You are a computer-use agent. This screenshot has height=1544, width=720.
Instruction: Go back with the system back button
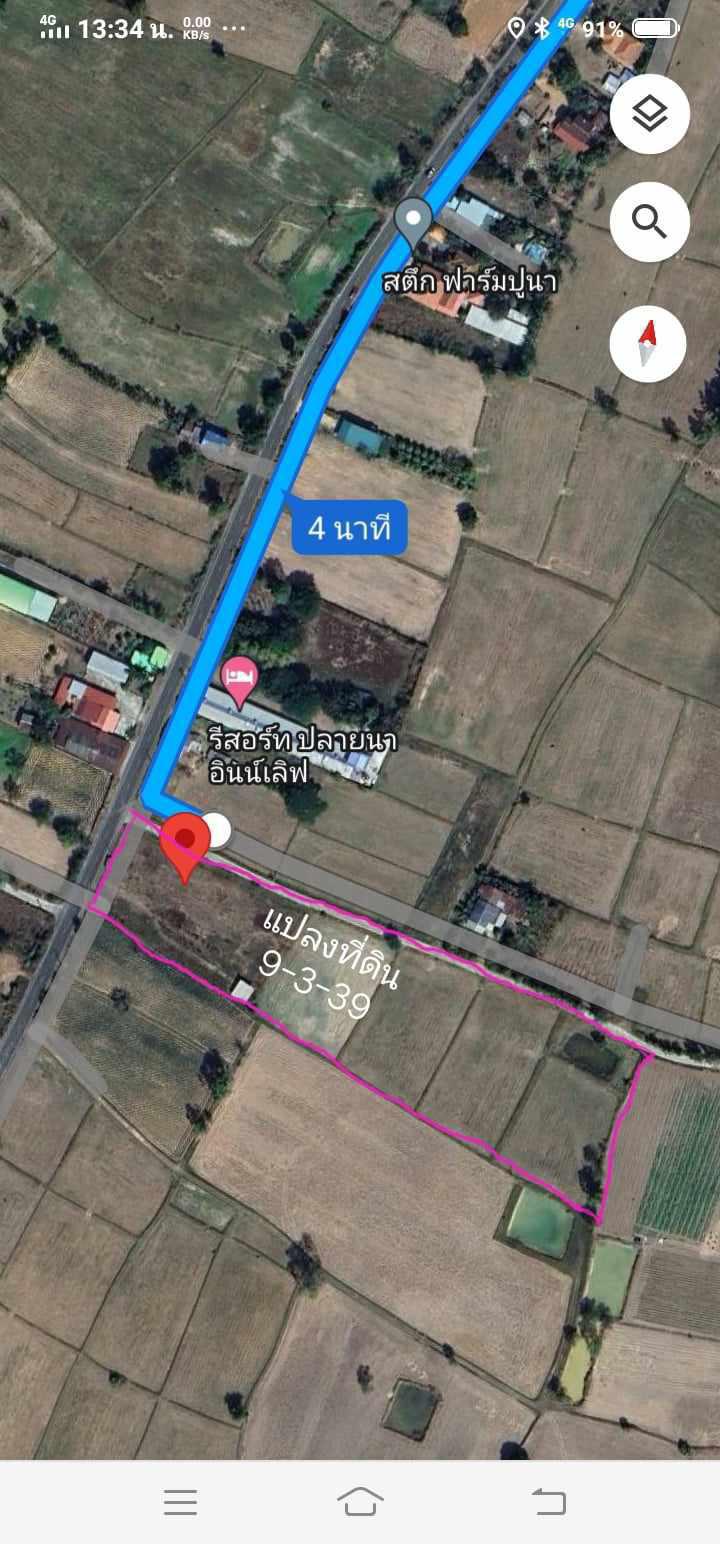[548, 1501]
